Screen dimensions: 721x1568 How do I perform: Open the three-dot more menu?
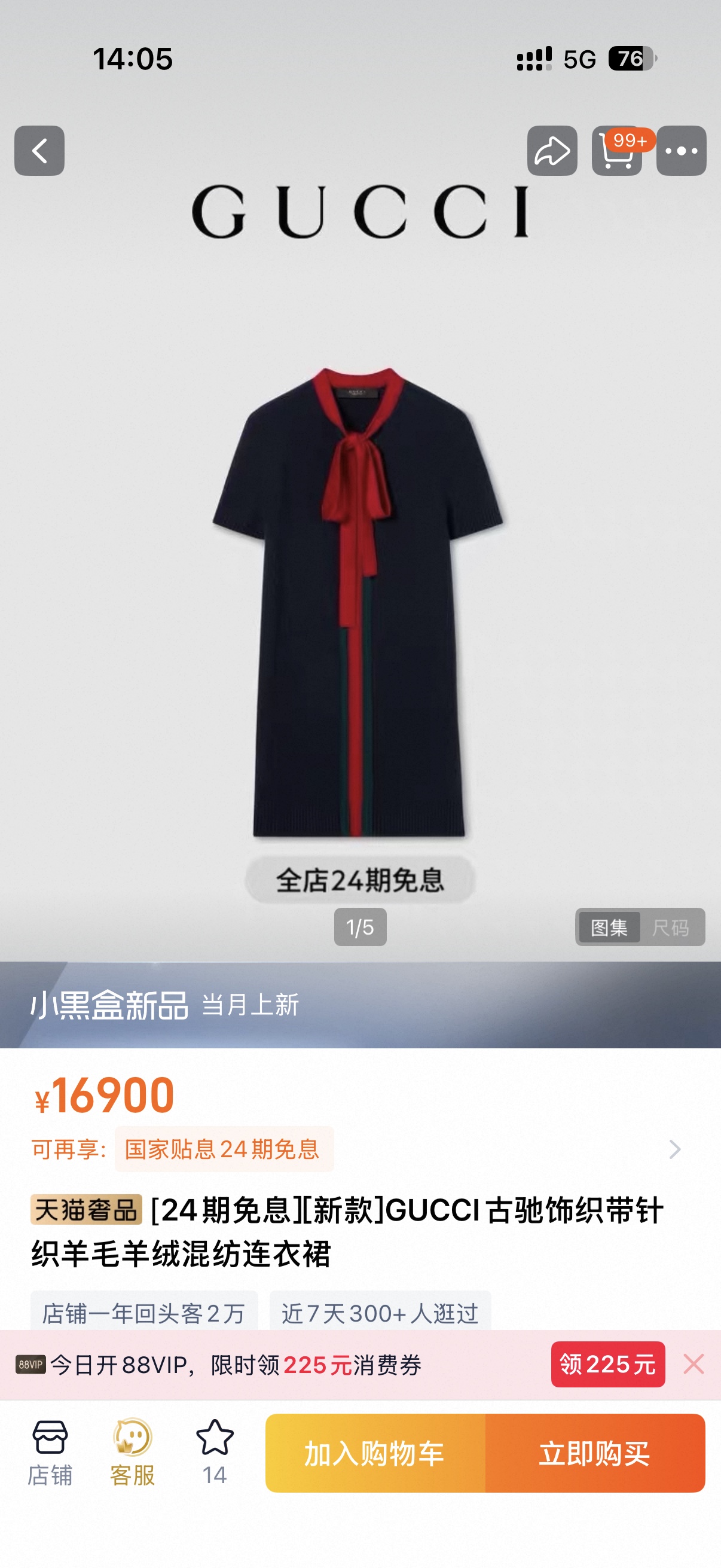[682, 151]
